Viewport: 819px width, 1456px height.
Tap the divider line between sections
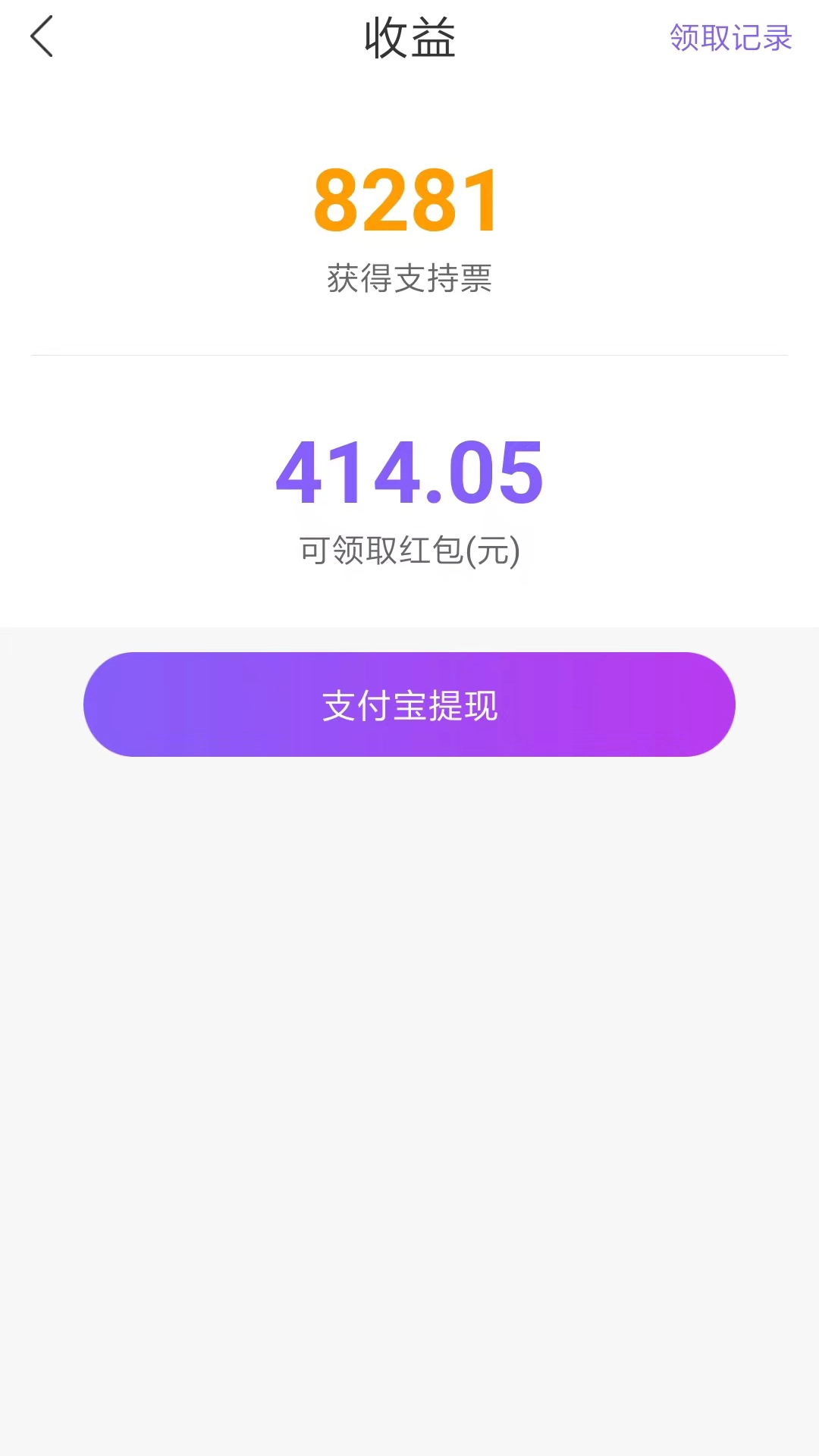coord(409,353)
